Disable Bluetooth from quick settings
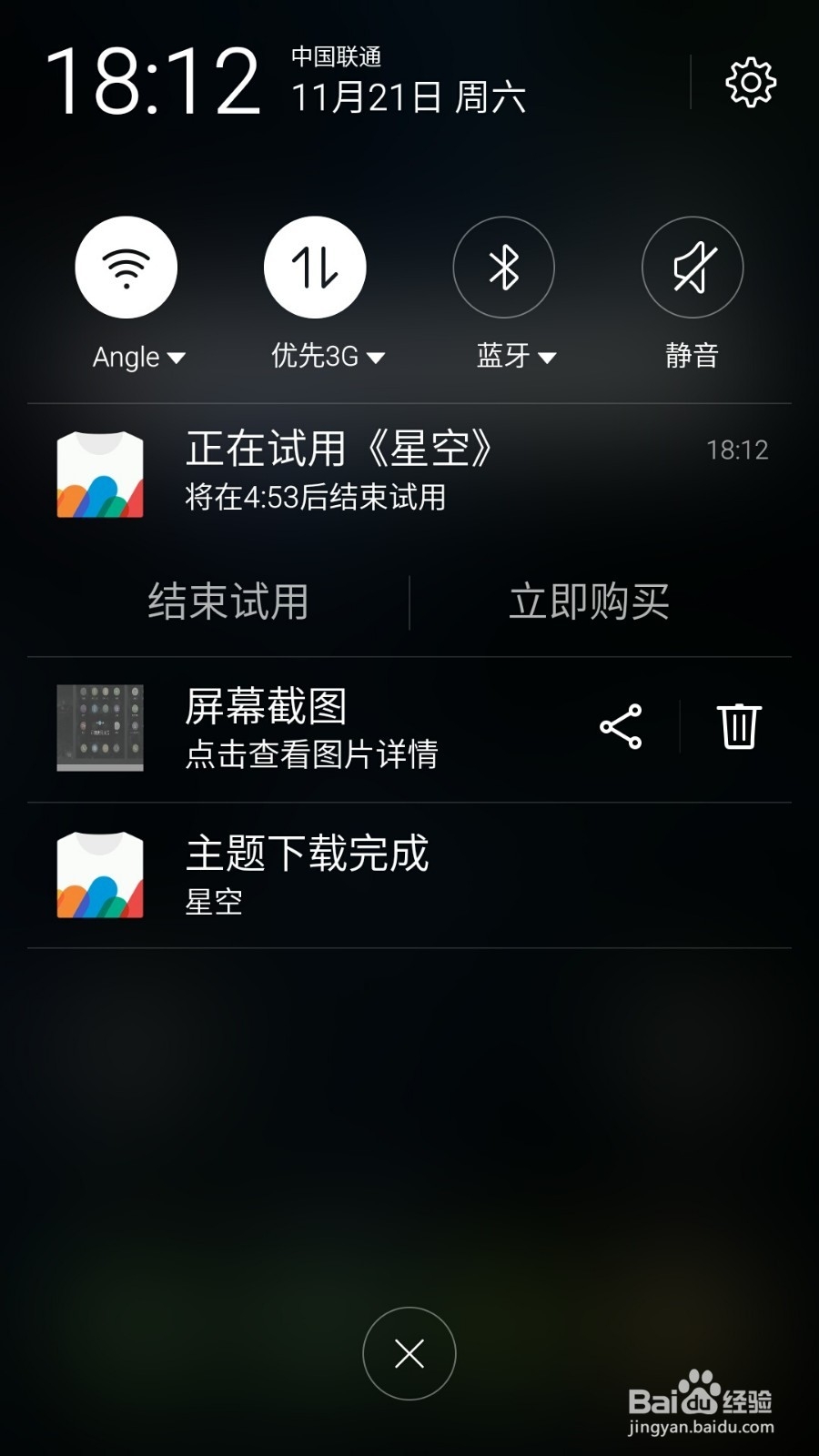819x1456 pixels. click(x=503, y=267)
